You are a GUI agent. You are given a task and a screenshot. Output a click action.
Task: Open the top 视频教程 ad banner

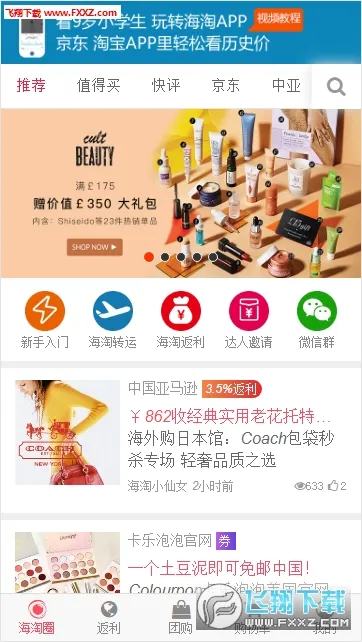click(x=181, y=32)
